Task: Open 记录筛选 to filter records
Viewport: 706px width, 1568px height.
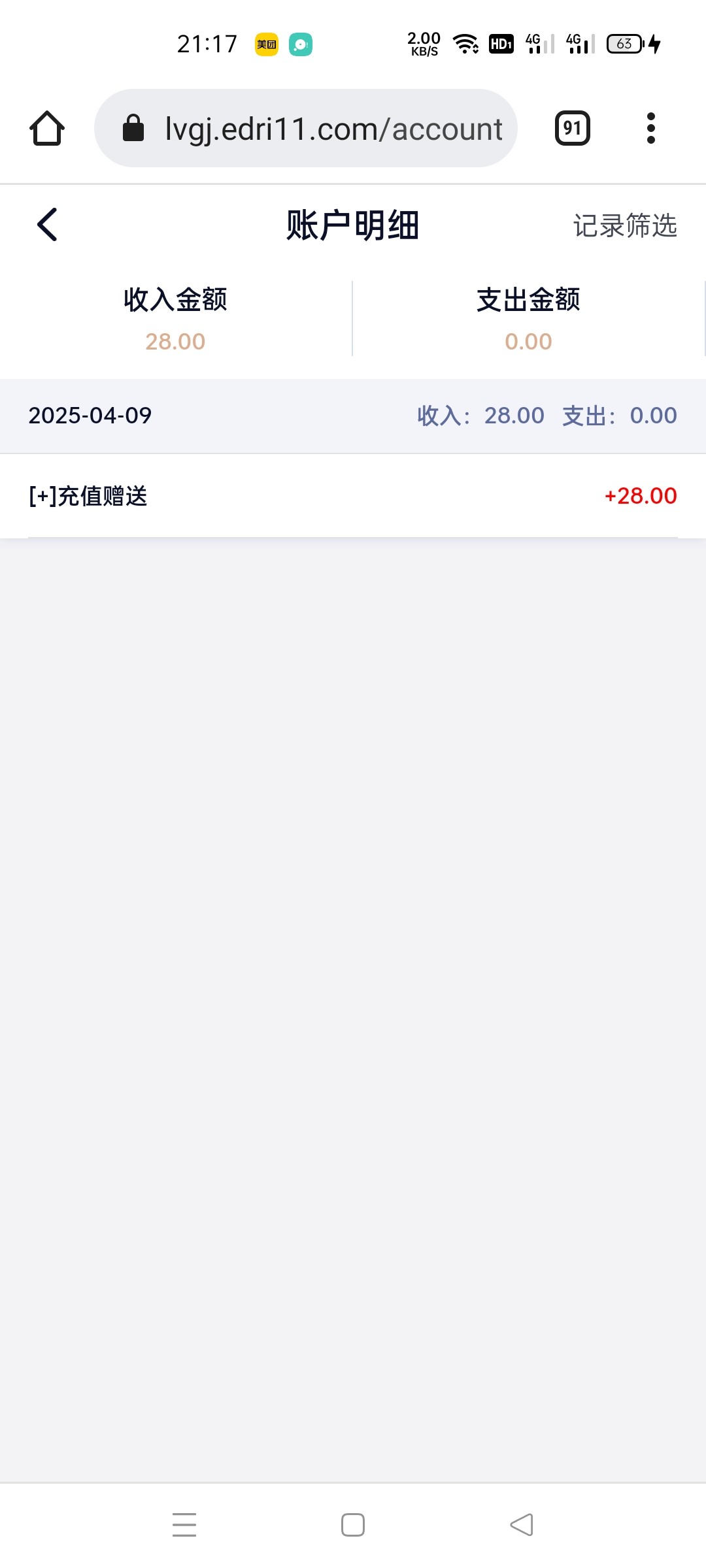Action: pos(624,225)
